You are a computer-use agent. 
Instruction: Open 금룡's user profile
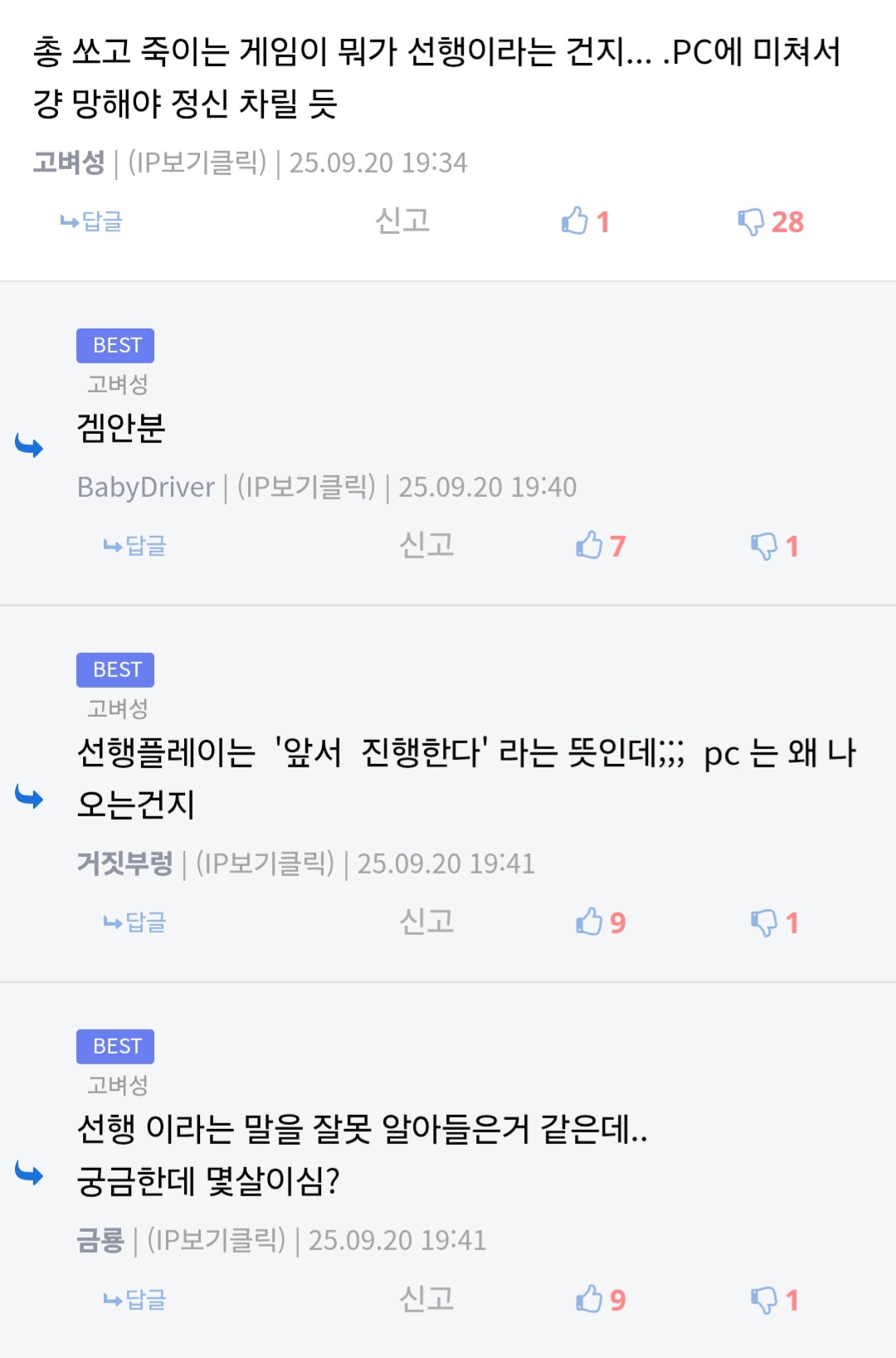point(100,1240)
